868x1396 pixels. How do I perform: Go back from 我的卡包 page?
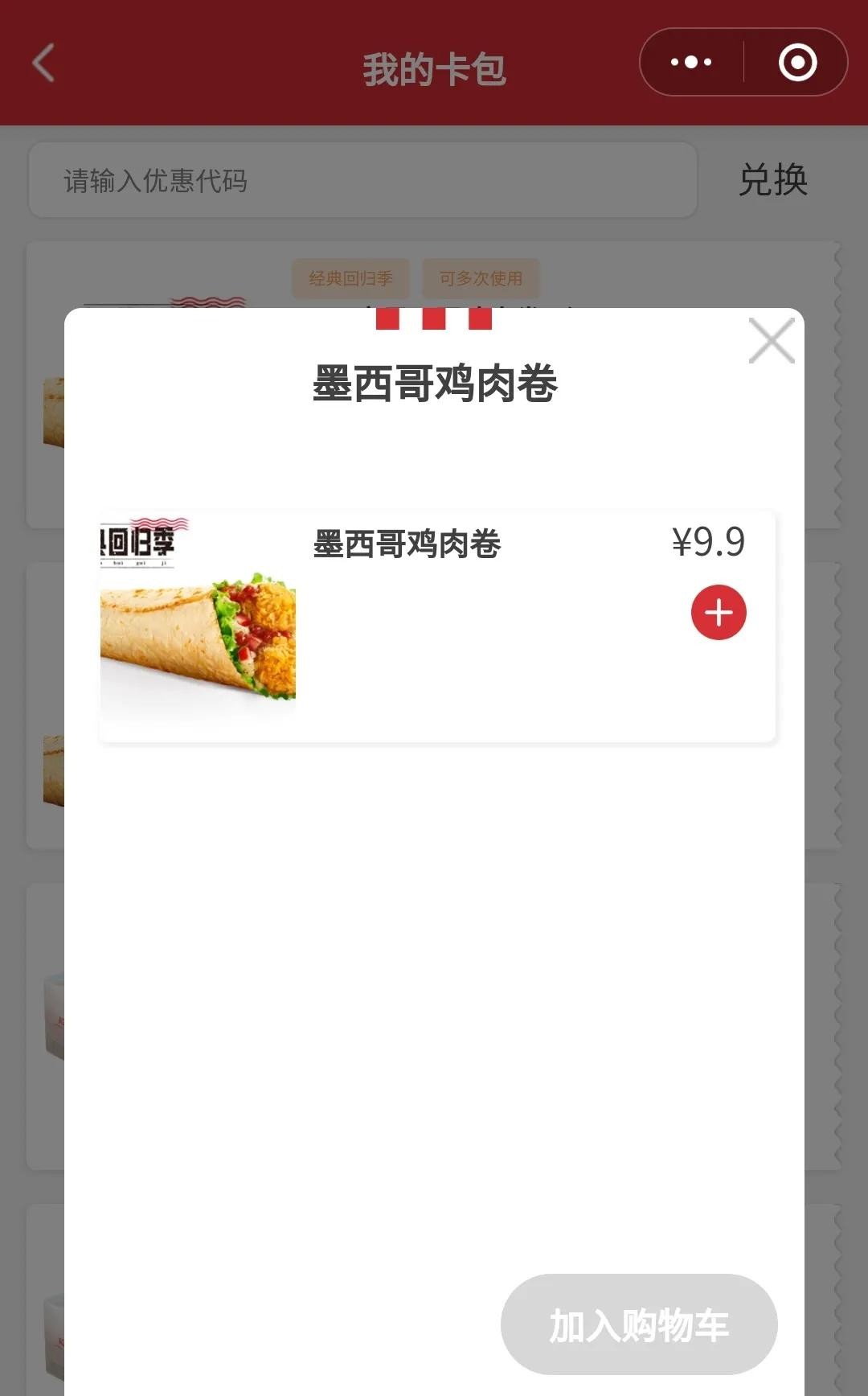[44, 64]
